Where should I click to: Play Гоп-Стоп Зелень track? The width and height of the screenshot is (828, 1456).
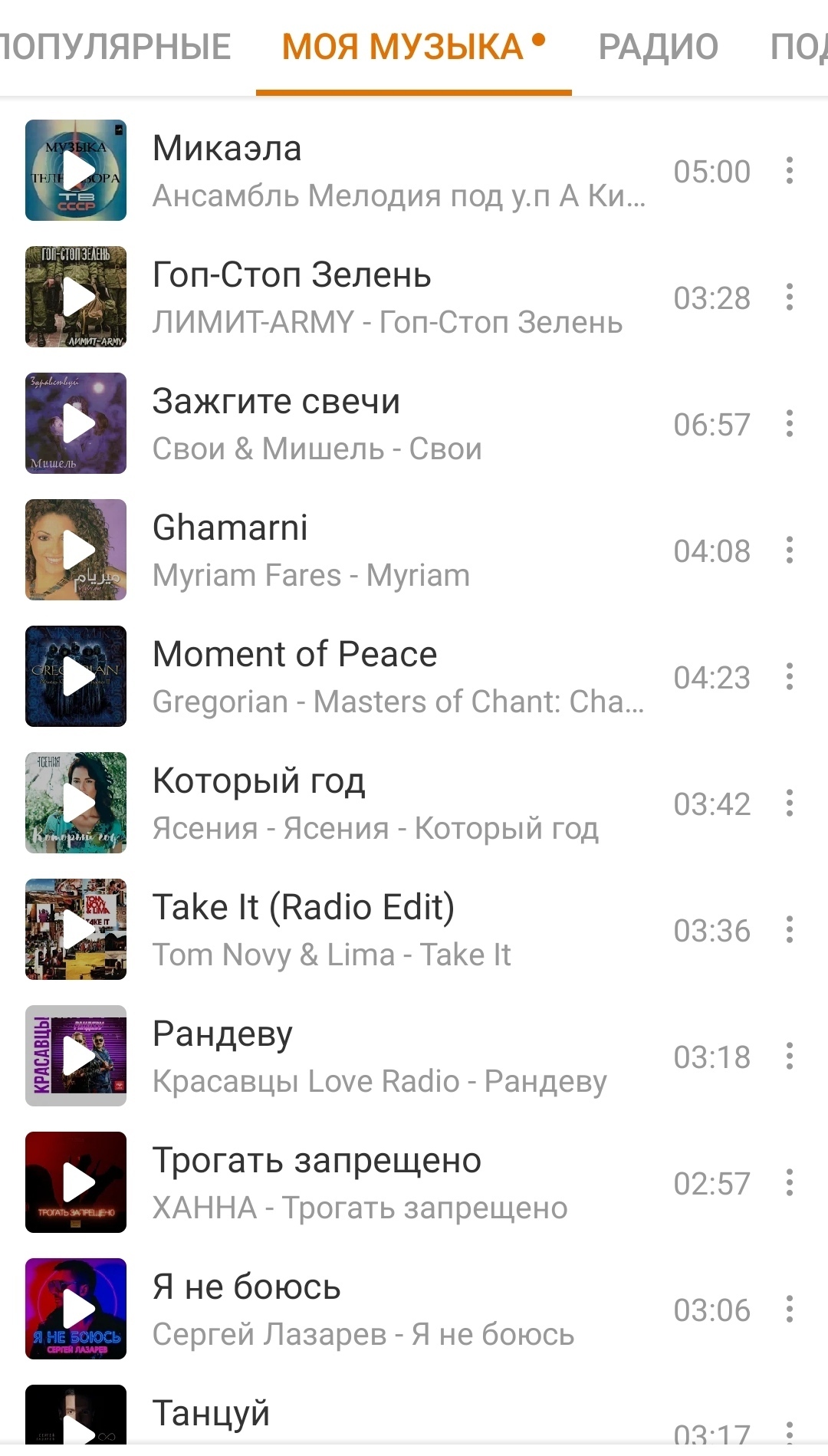(76, 297)
